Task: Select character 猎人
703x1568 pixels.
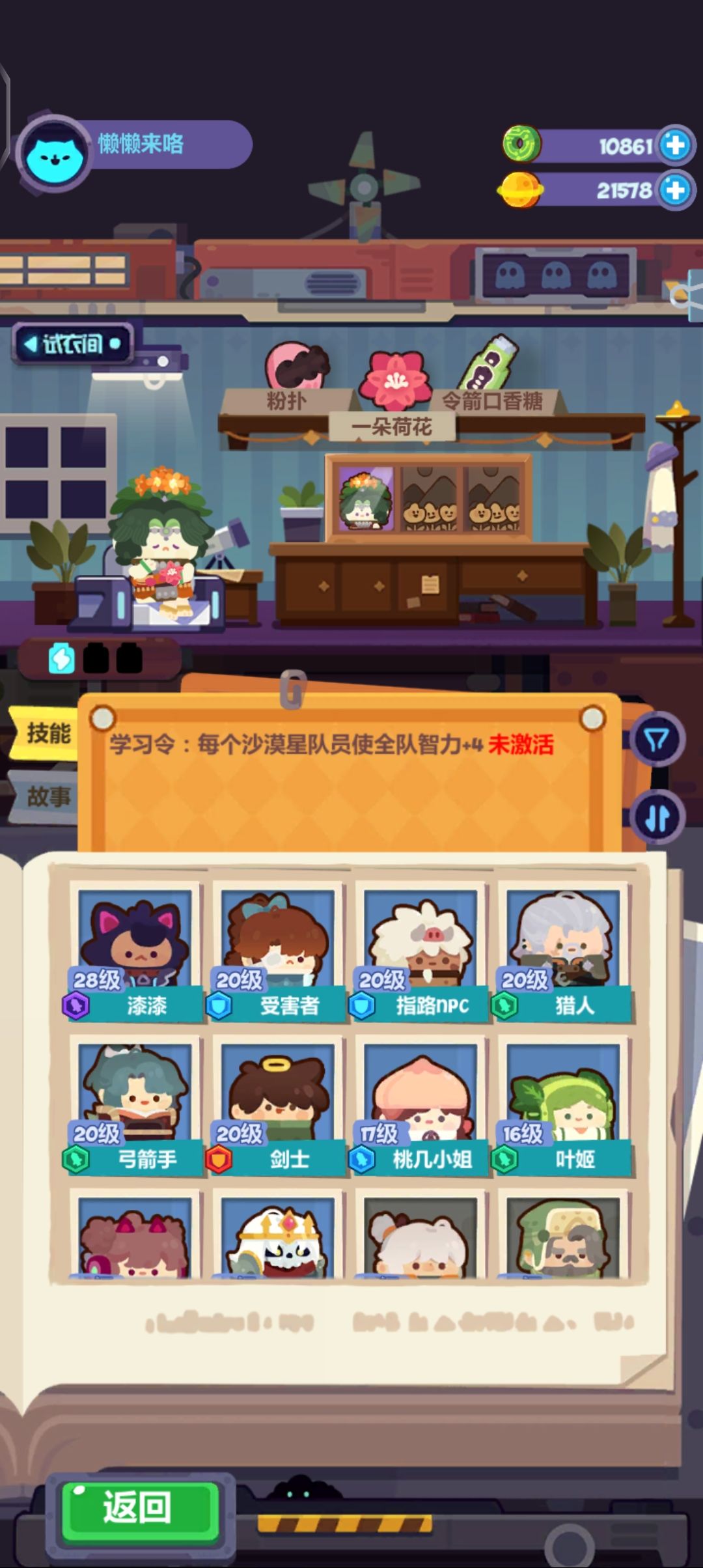Action: (564, 953)
